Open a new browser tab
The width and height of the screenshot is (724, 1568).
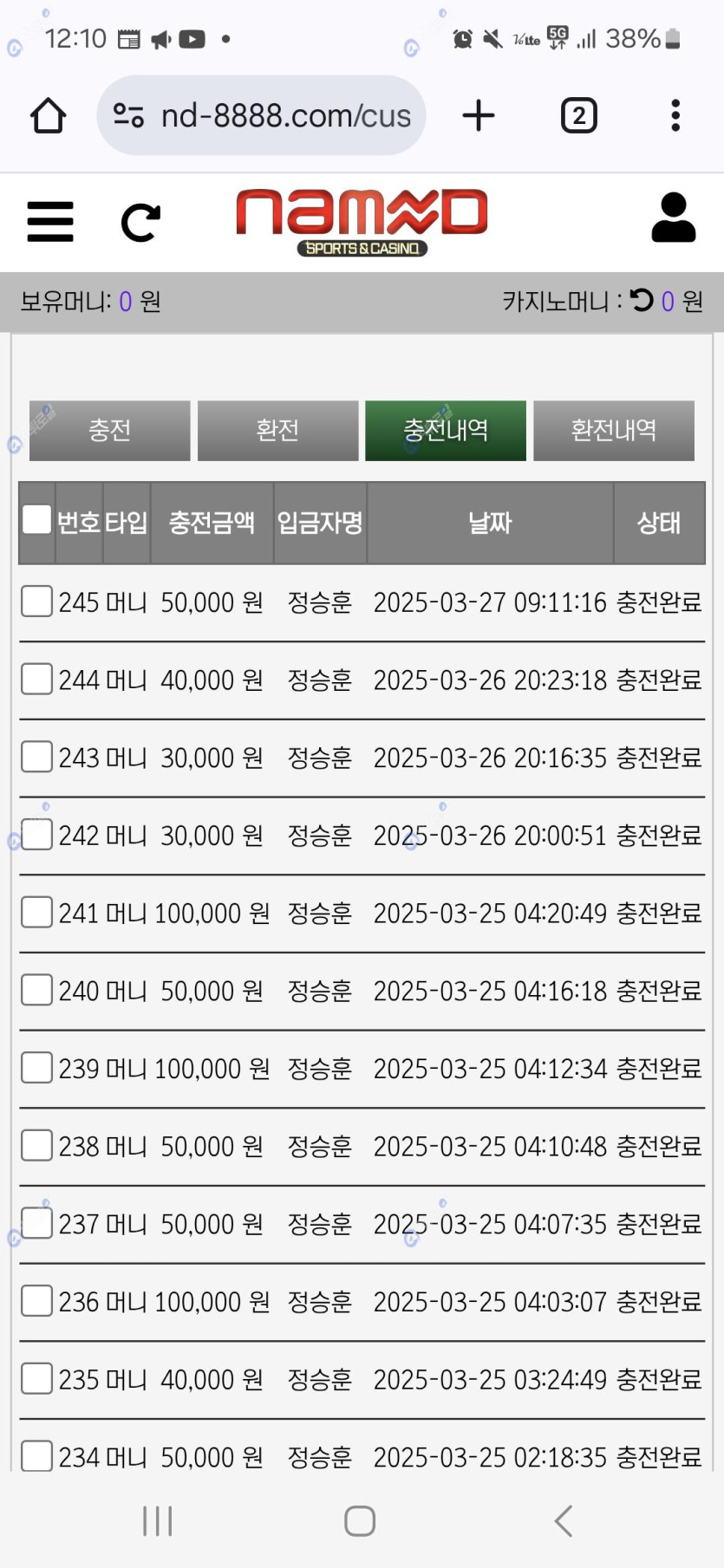[479, 115]
